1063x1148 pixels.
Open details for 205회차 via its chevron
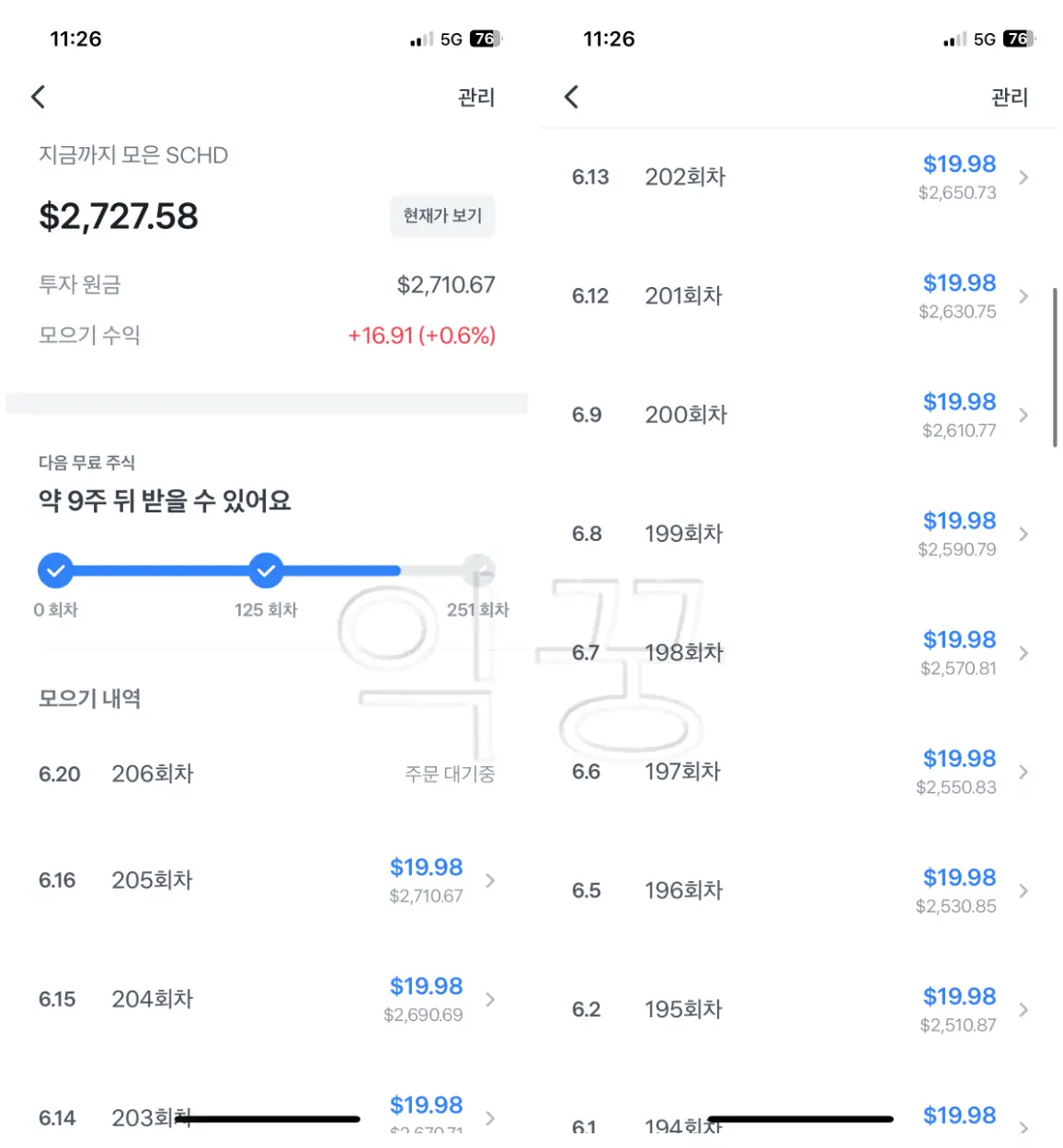tap(489, 880)
